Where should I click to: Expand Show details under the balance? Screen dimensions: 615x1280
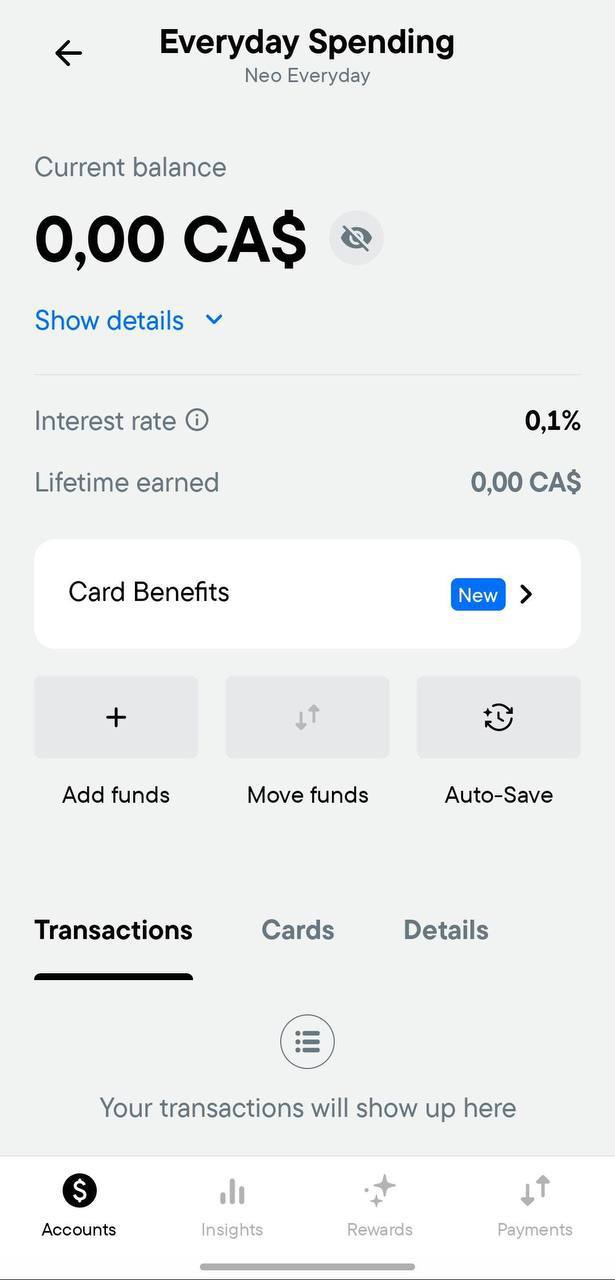[x=129, y=321]
